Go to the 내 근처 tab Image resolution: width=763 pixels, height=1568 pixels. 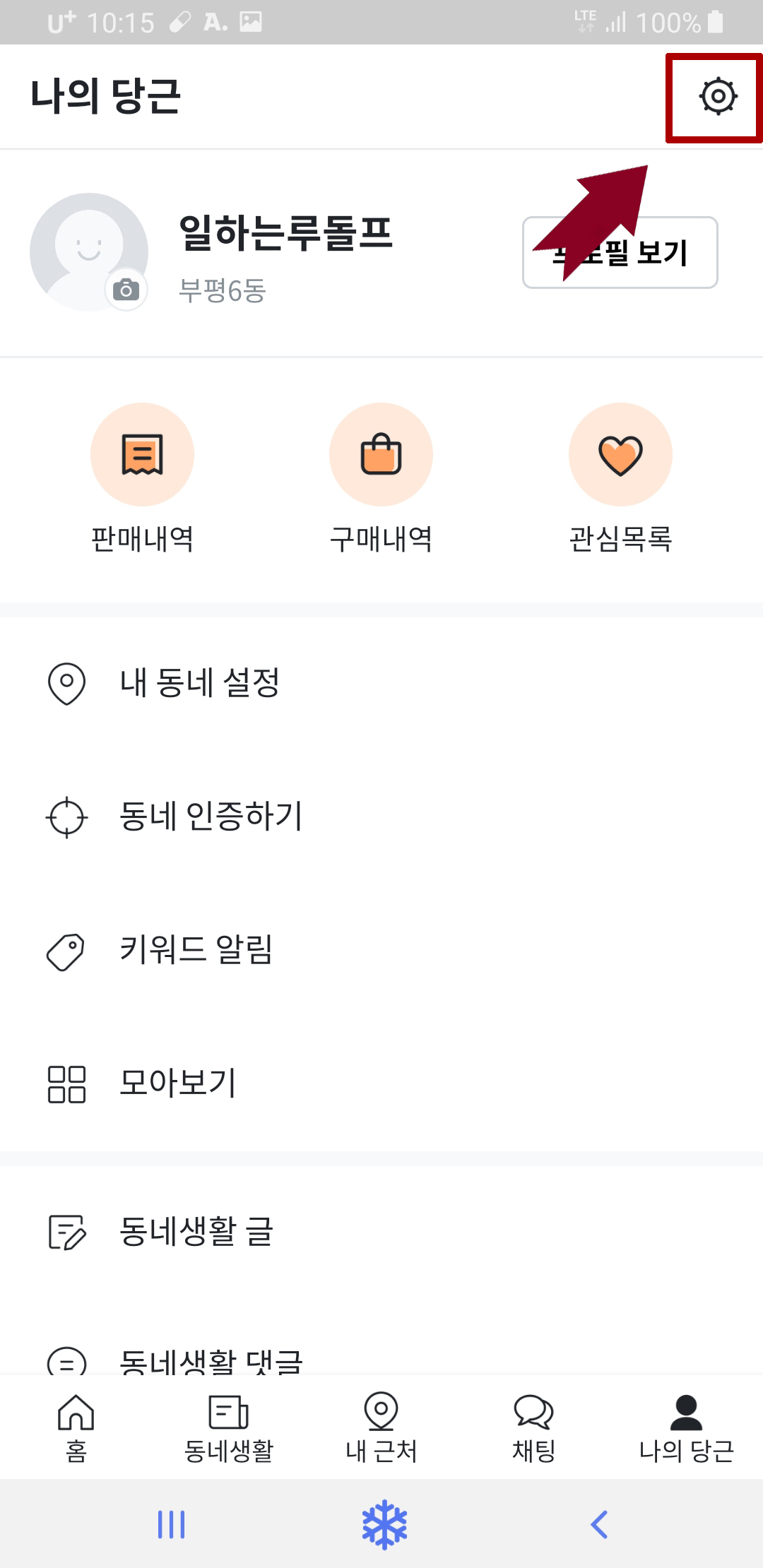point(381,1427)
